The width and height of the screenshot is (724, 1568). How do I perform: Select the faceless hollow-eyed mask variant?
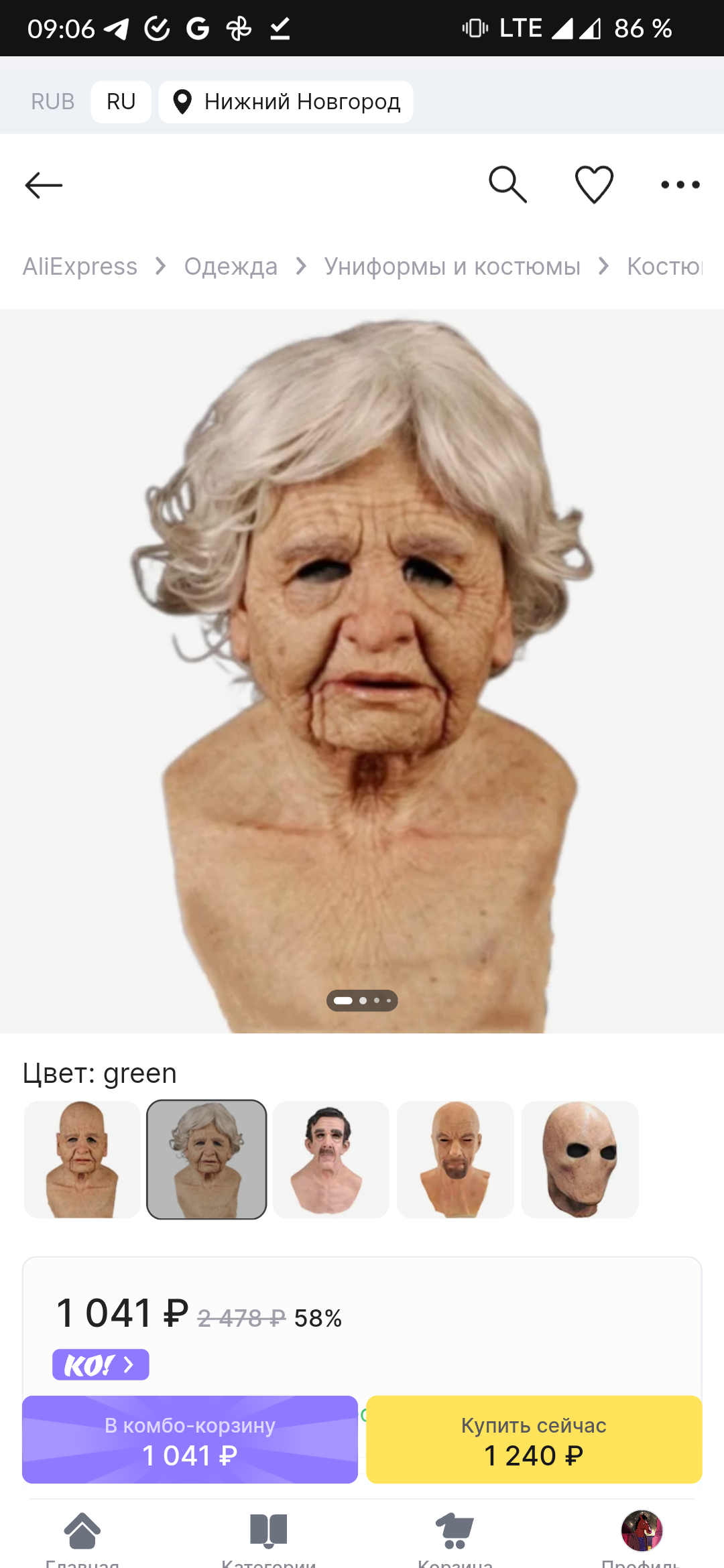pyautogui.click(x=580, y=1159)
